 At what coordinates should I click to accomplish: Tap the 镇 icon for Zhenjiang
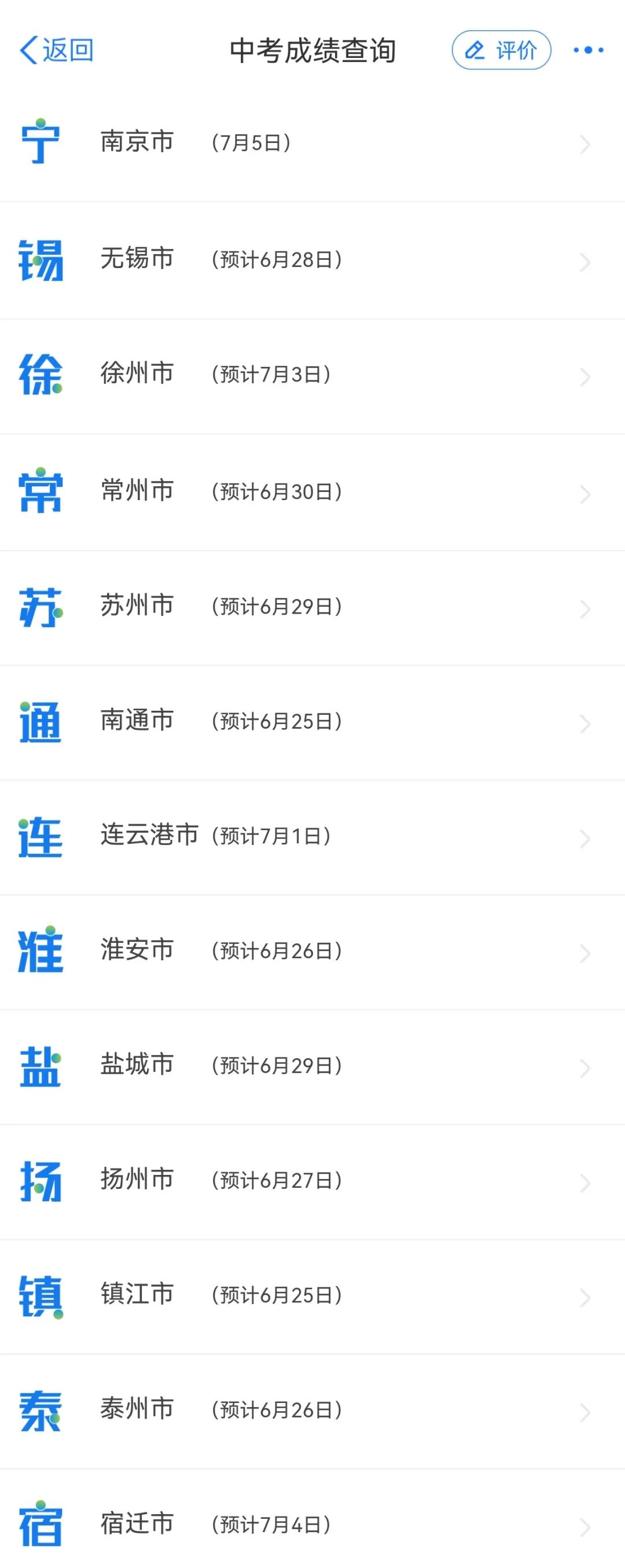coord(40,1295)
